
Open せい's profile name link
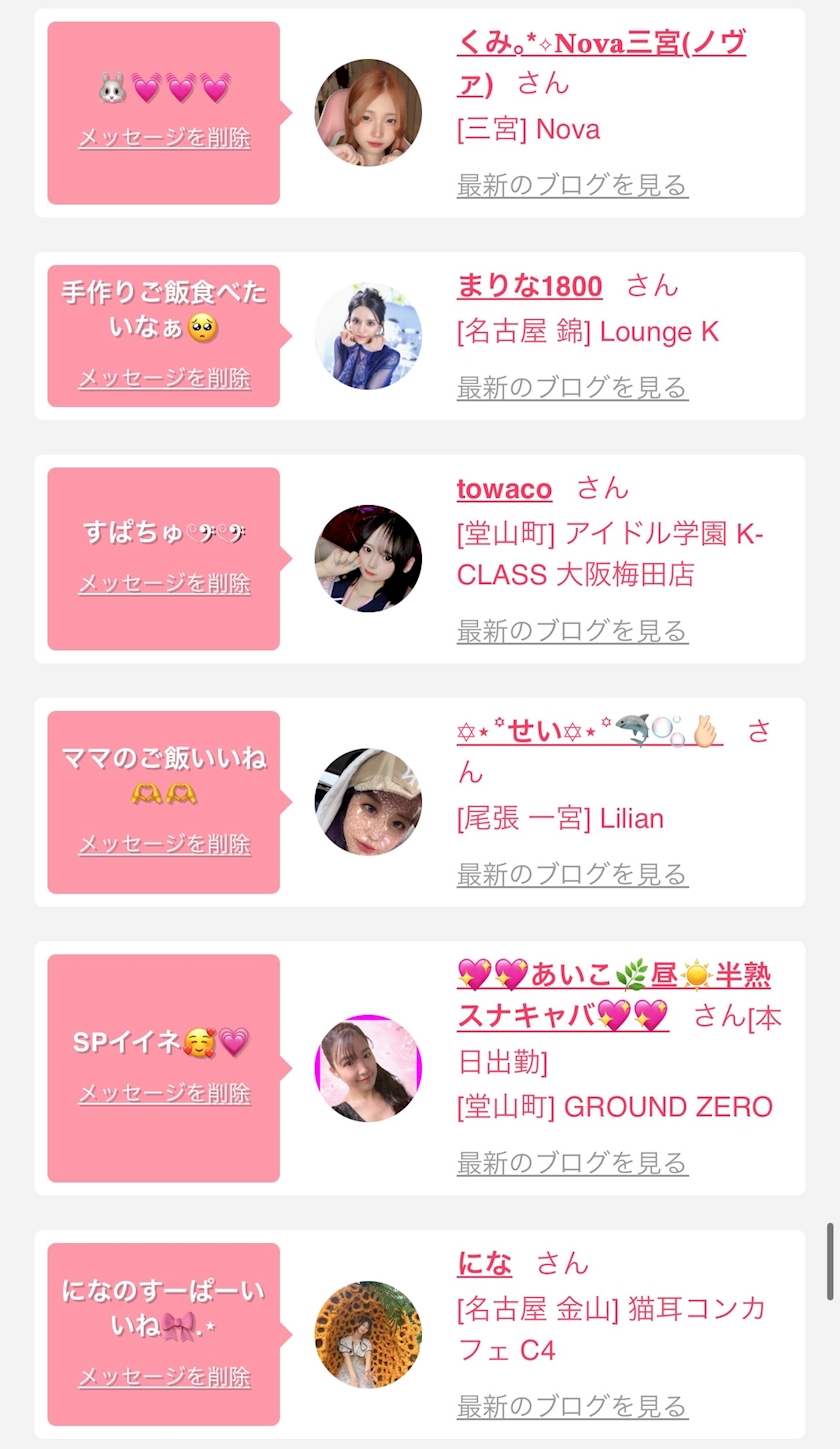click(589, 732)
